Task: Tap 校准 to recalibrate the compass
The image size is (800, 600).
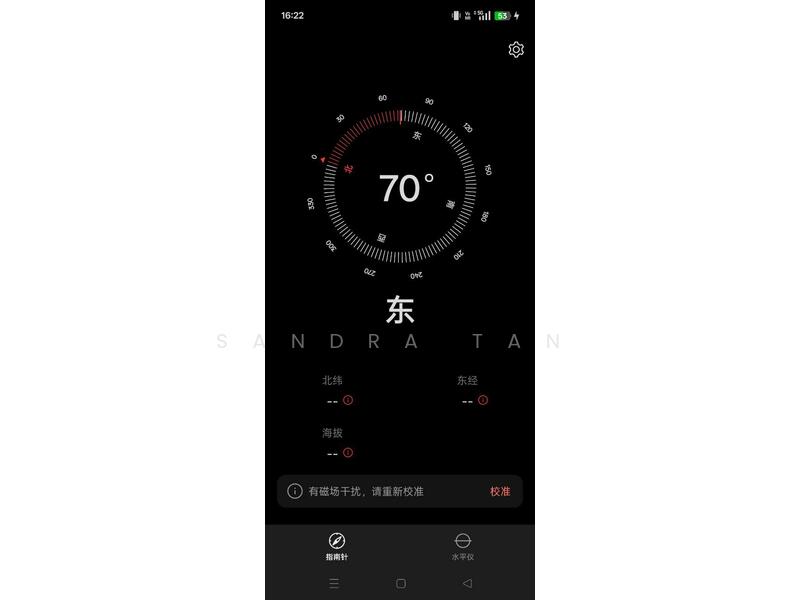Action: [500, 491]
